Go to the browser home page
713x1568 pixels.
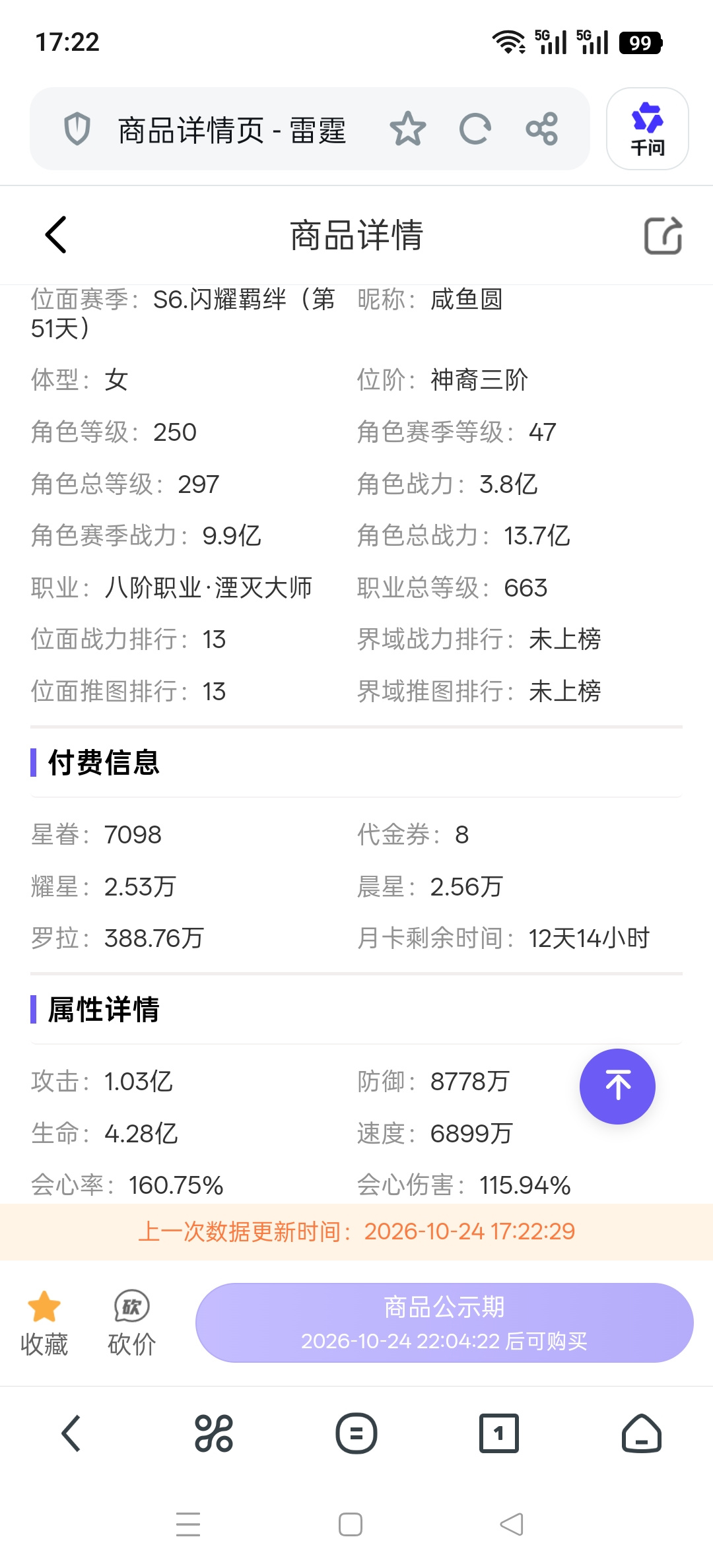[642, 1433]
